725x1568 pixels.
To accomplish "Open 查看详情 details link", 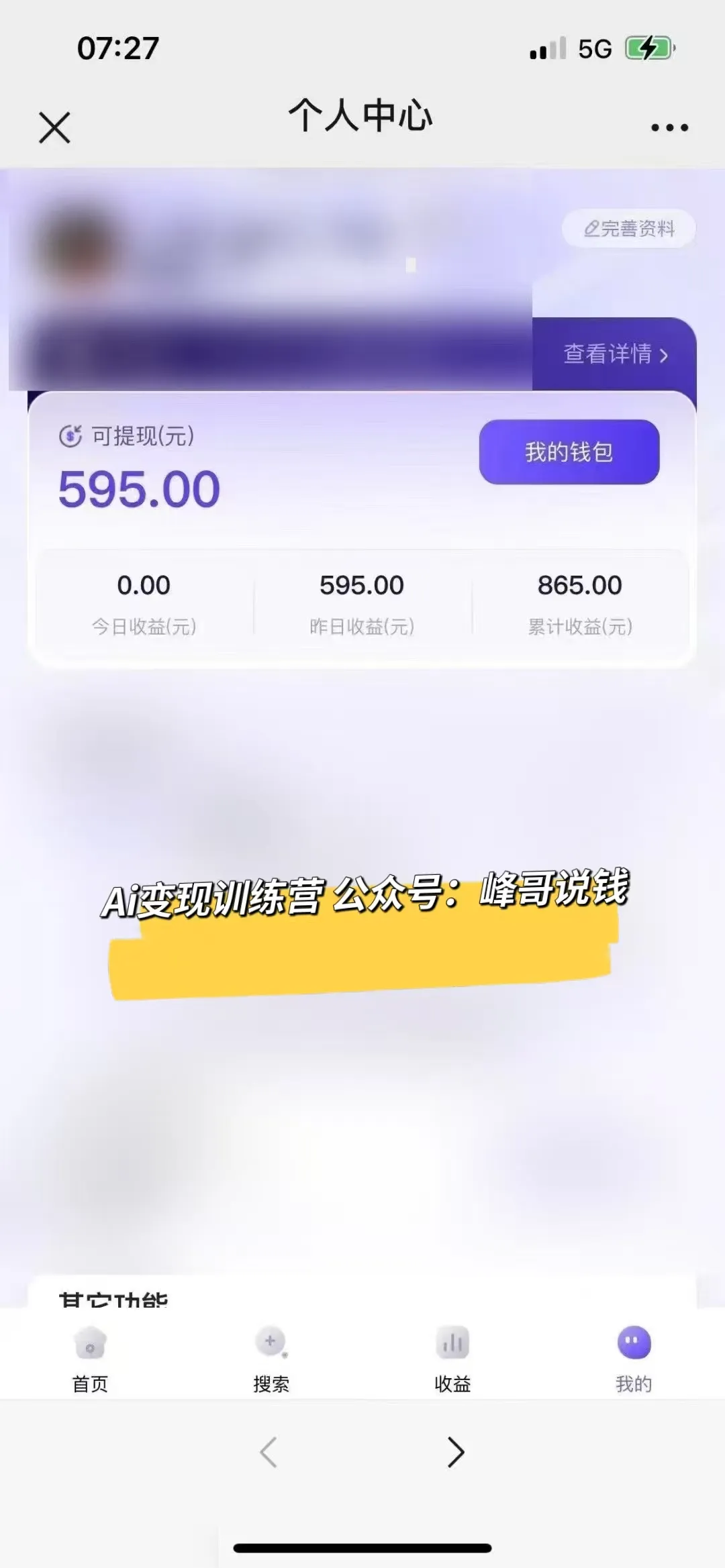I will 615,354.
